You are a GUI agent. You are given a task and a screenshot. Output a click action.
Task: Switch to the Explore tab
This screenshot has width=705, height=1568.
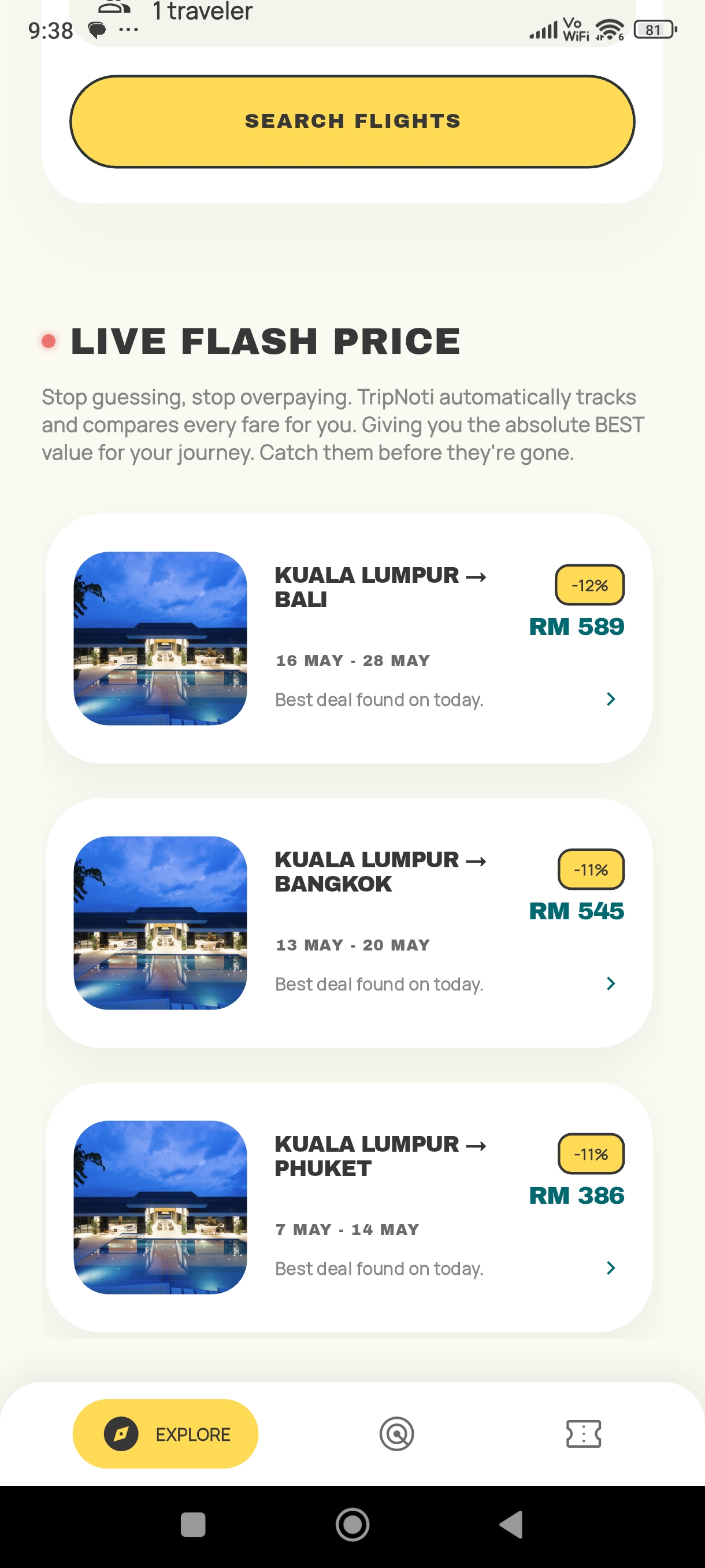[165, 1433]
